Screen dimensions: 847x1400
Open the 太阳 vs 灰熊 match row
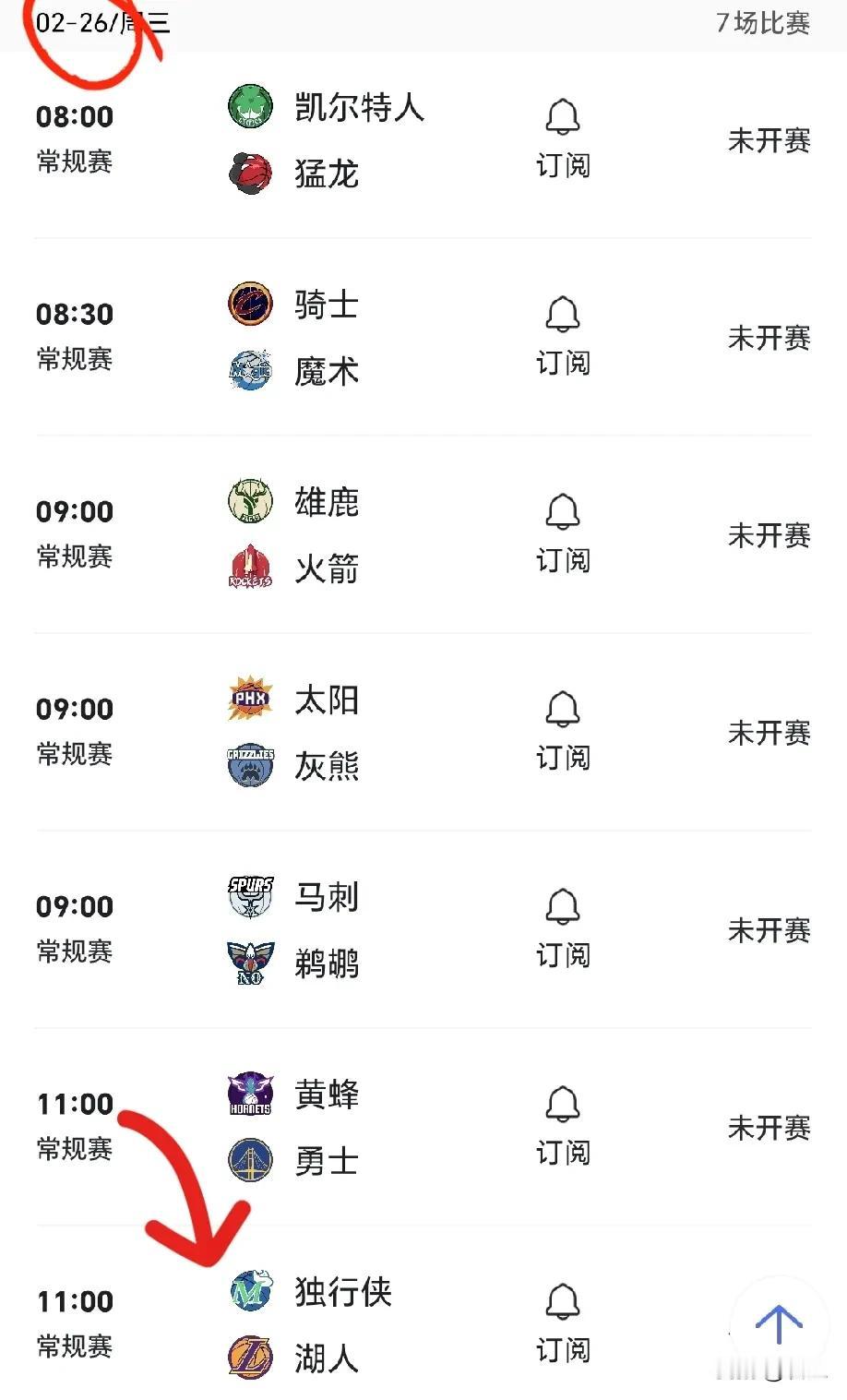[x=423, y=732]
